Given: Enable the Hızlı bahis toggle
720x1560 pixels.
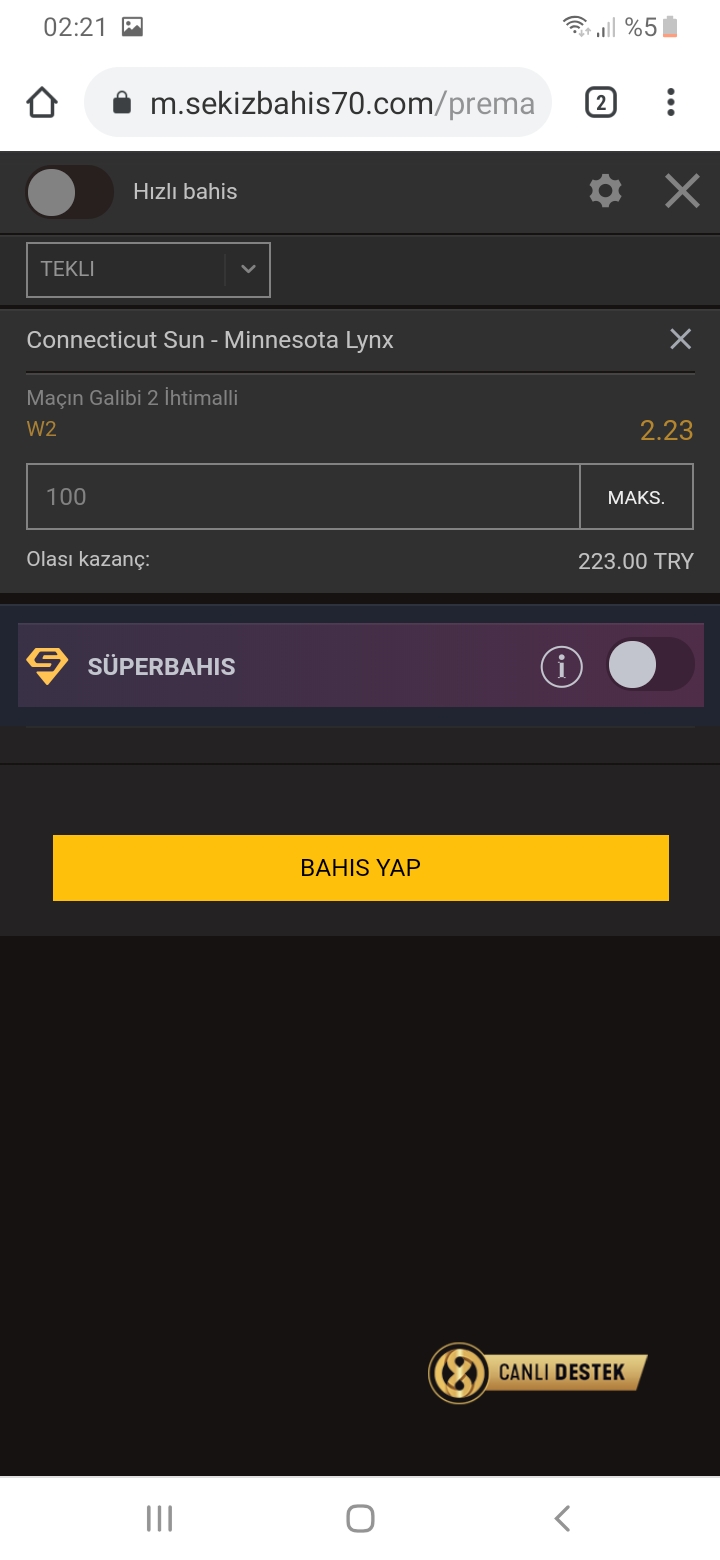Looking at the screenshot, I should (69, 192).
